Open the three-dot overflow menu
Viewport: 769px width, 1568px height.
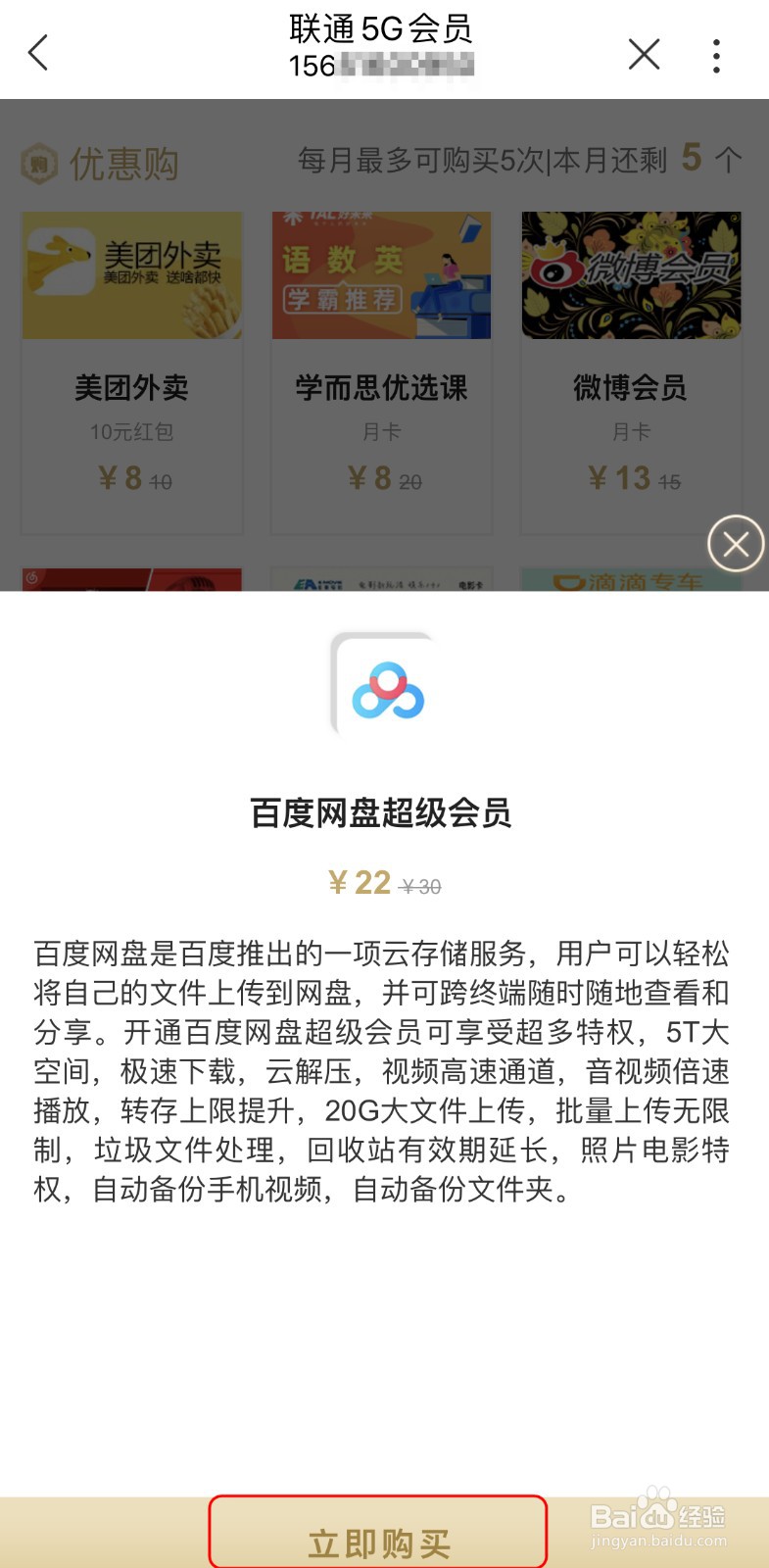pos(718,57)
